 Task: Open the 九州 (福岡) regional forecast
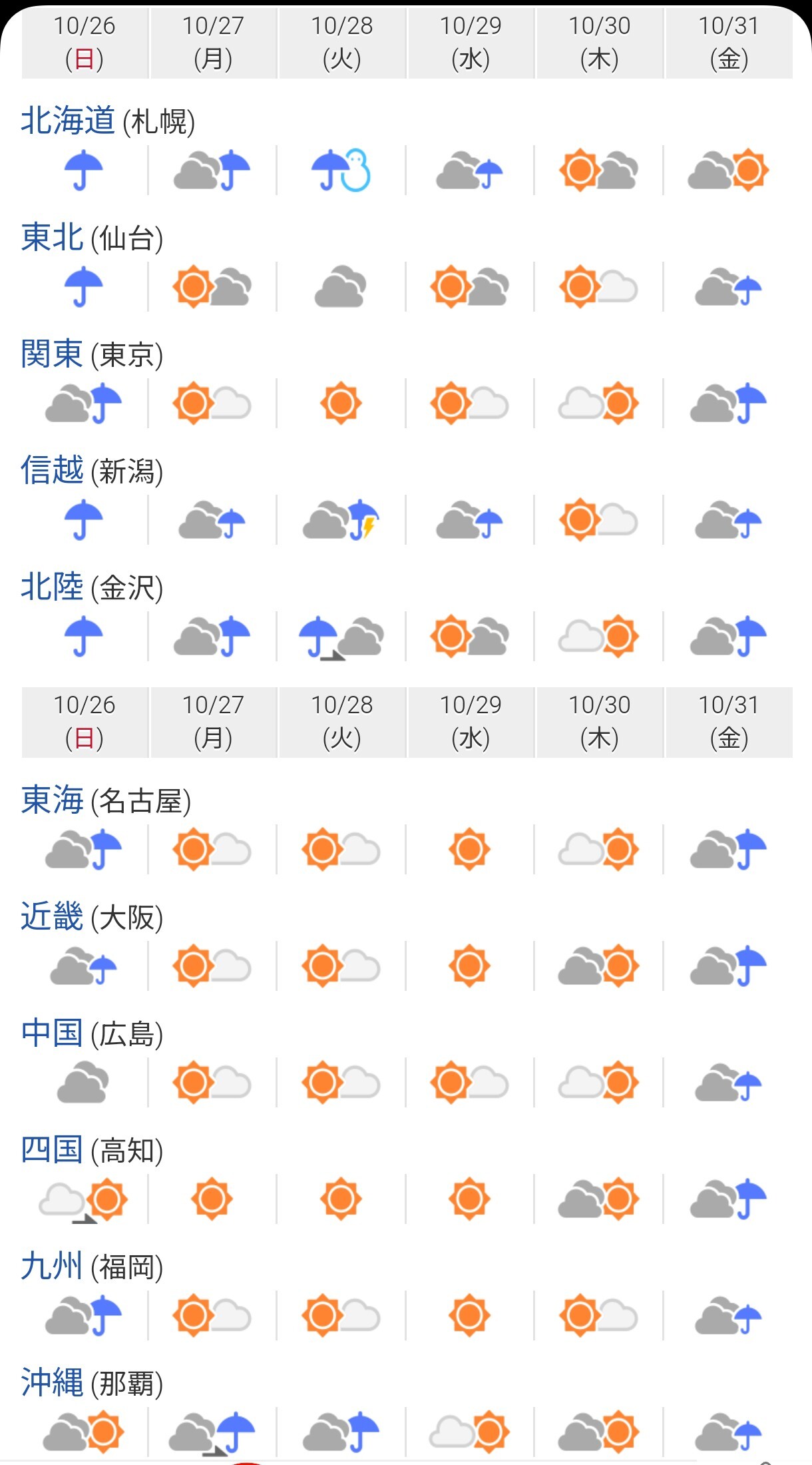click(53, 1267)
